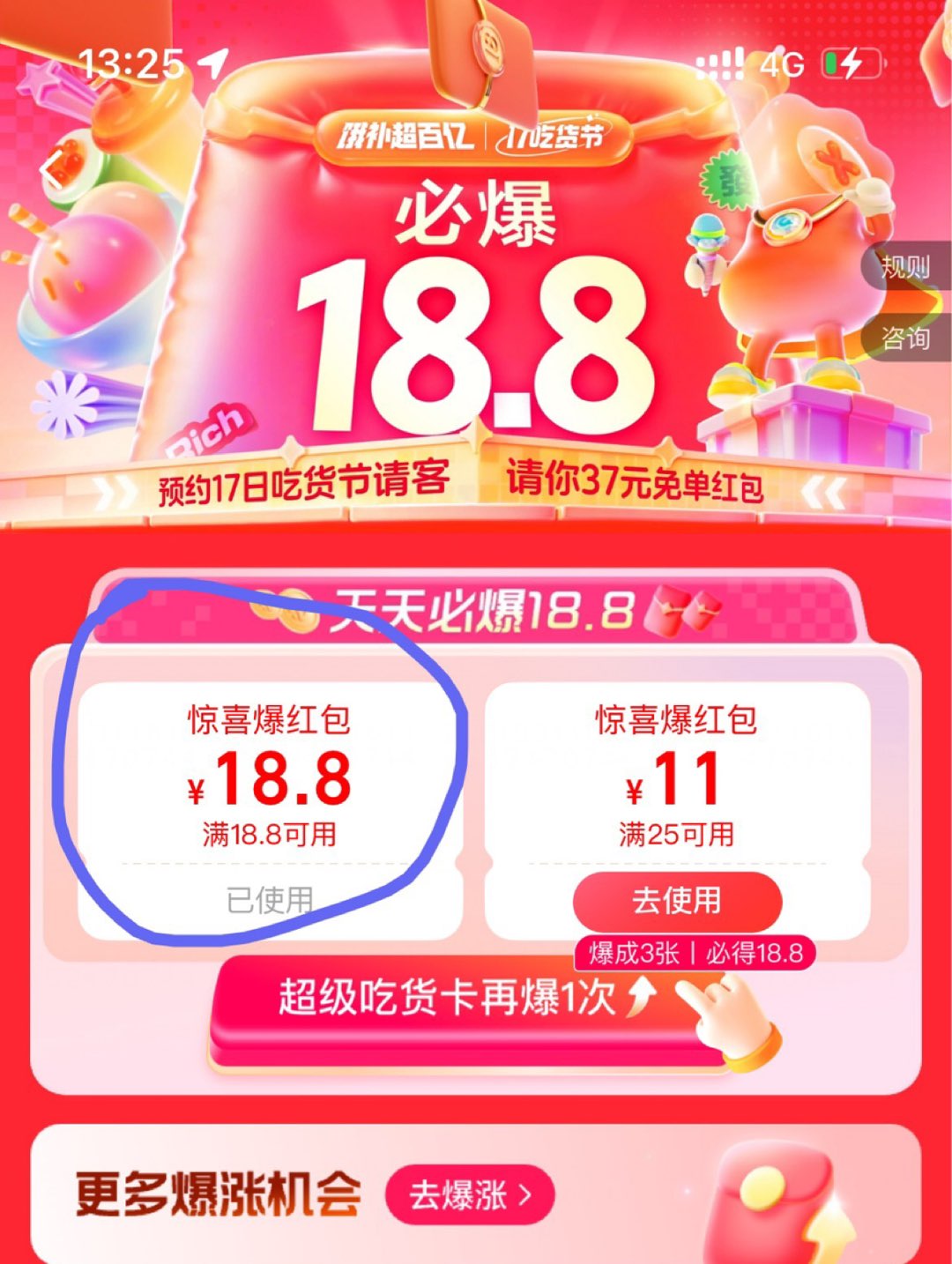The image size is (952, 1264).
Task: Tap 去使用 on the ¥11 red packet
Action: click(x=677, y=901)
